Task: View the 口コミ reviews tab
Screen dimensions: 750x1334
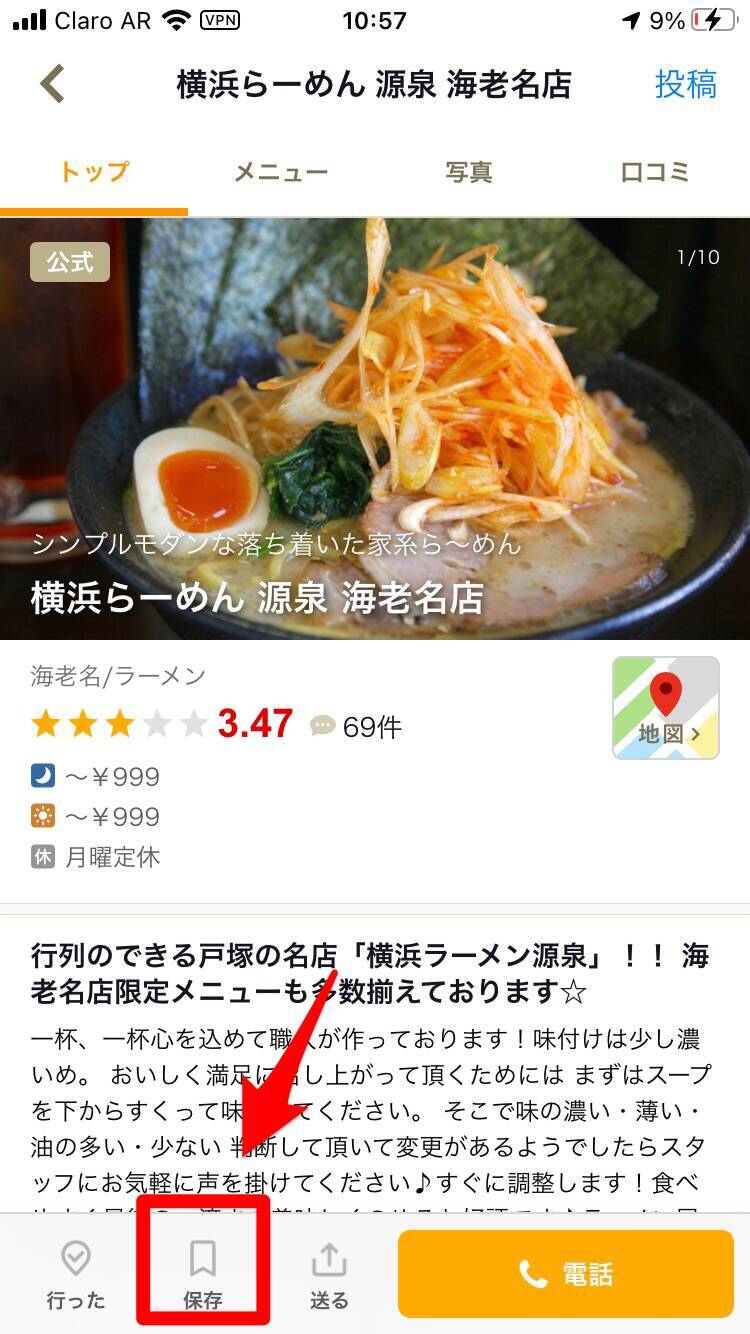Action: click(x=655, y=172)
